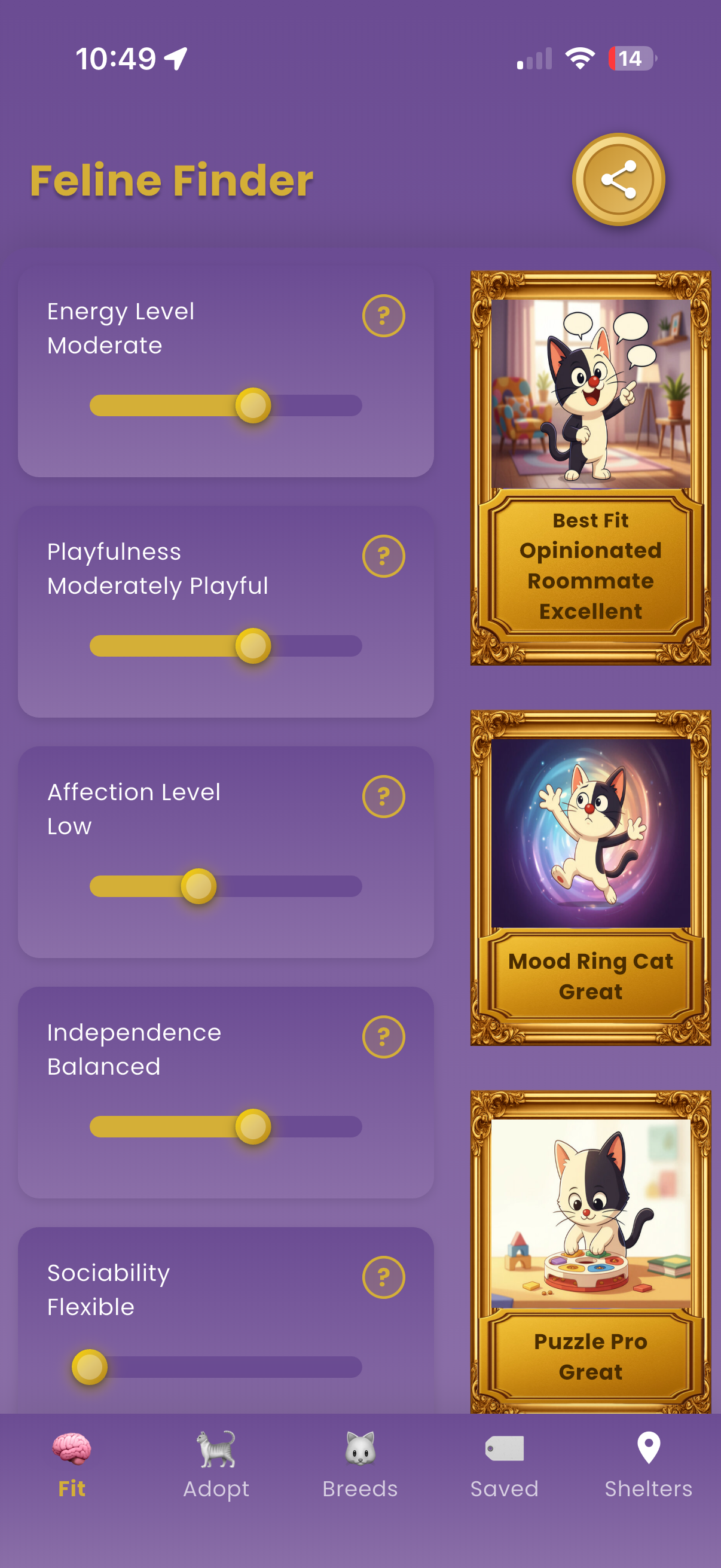Show help for Playfulness
This screenshot has width=721, height=1568.
(x=383, y=556)
